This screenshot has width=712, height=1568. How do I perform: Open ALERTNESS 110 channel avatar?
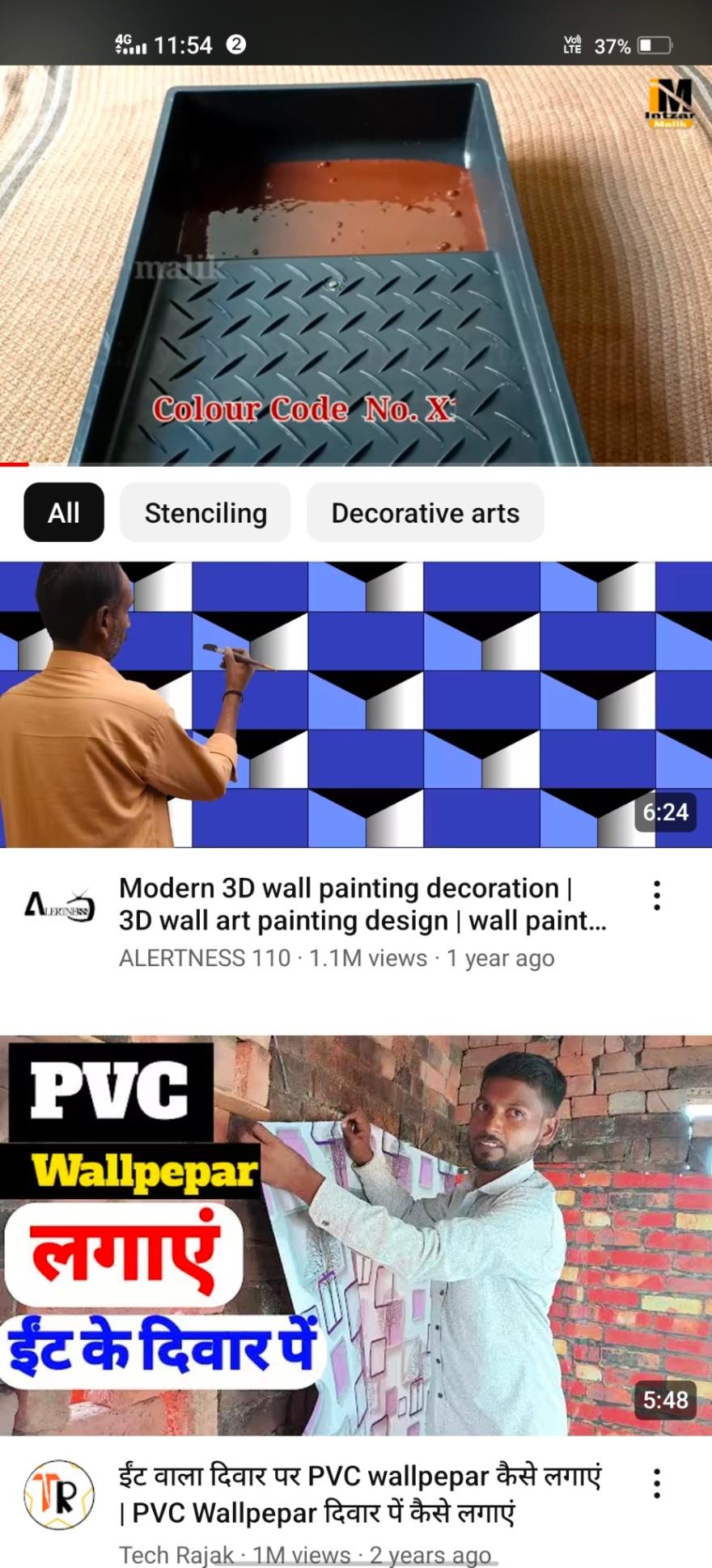click(60, 906)
